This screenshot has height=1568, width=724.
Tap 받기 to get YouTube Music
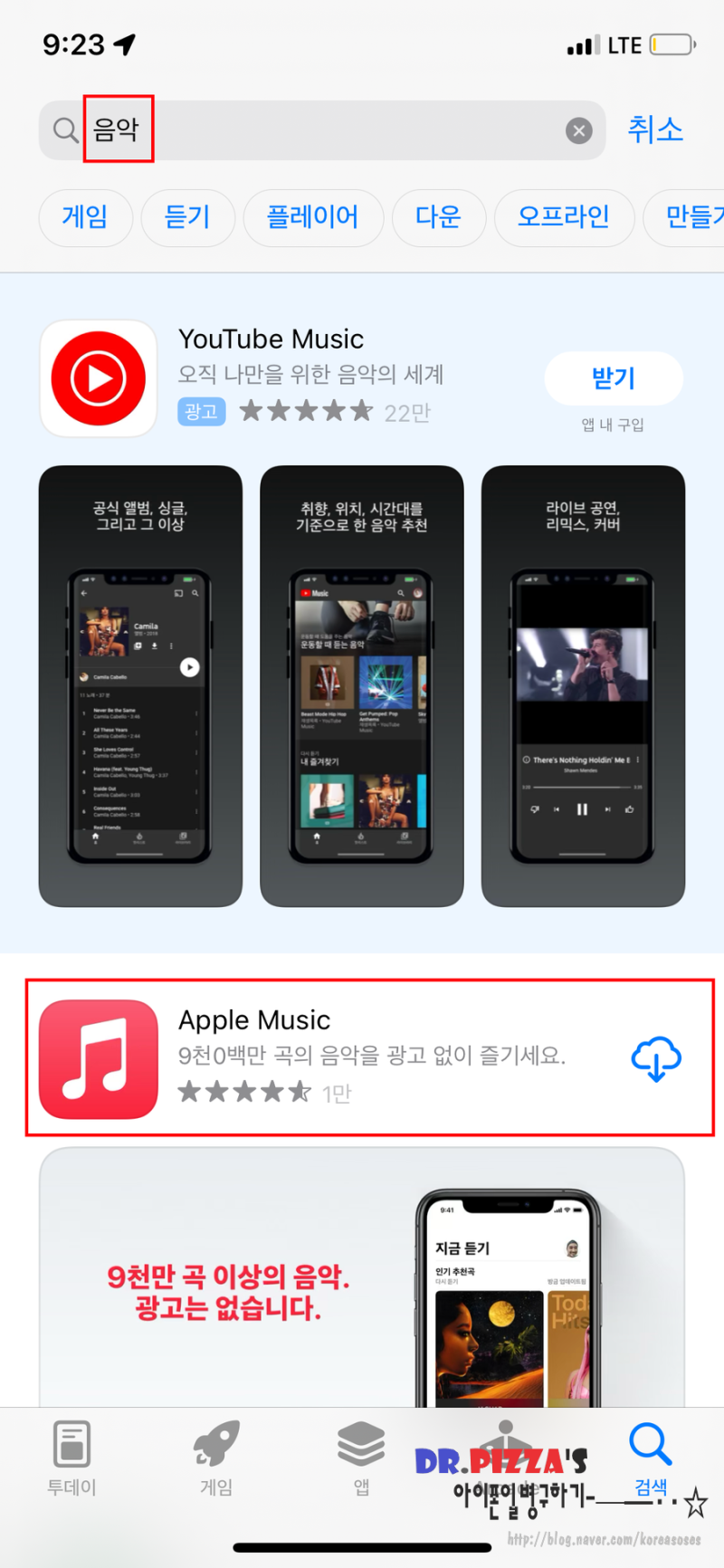(614, 378)
